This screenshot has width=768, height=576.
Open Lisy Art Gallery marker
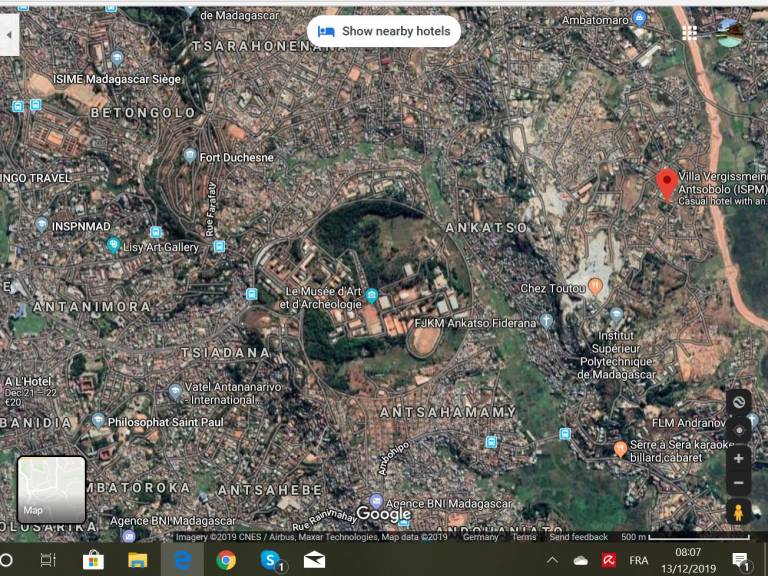(113, 245)
